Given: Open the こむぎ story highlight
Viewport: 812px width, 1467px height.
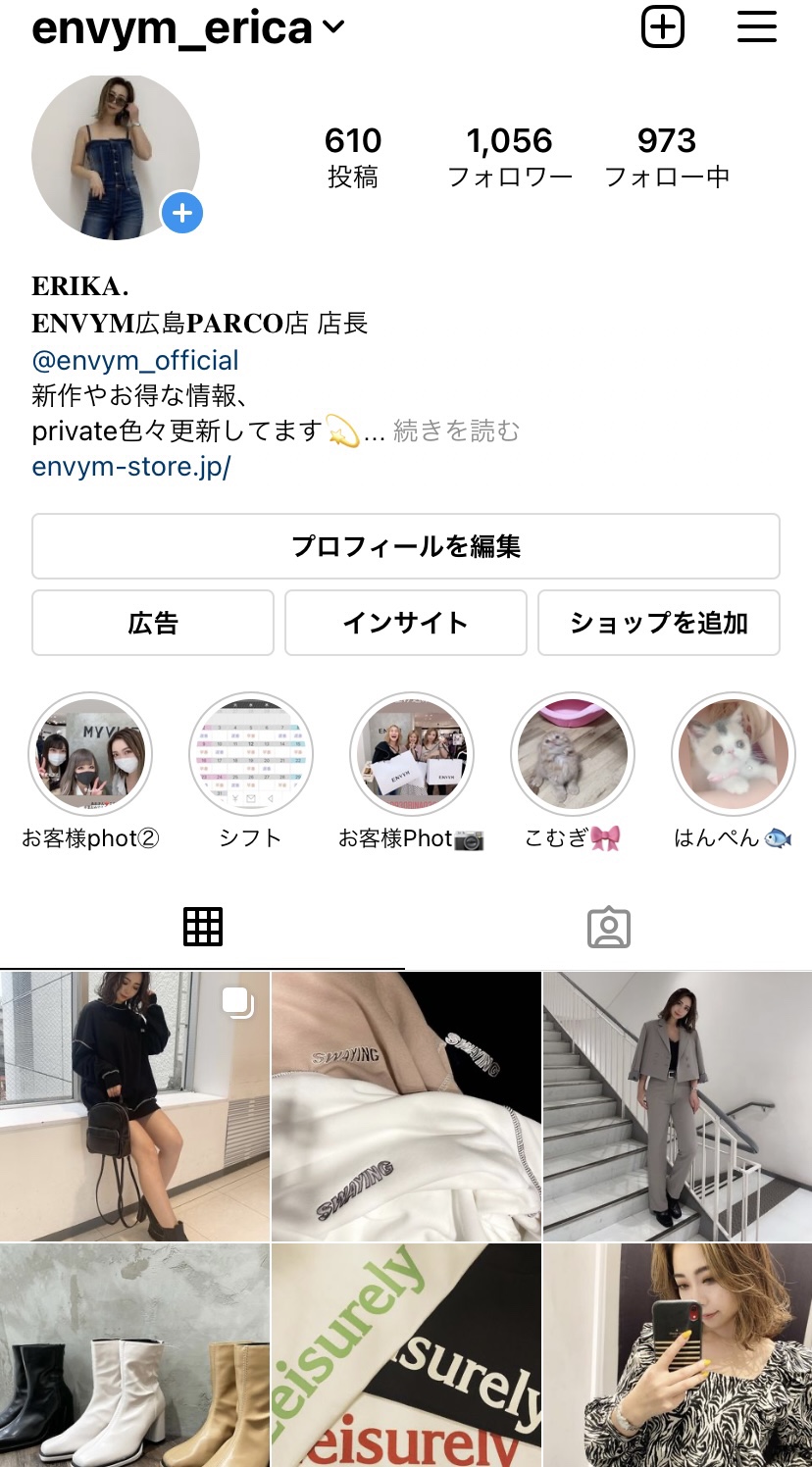Looking at the screenshot, I should pyautogui.click(x=573, y=755).
